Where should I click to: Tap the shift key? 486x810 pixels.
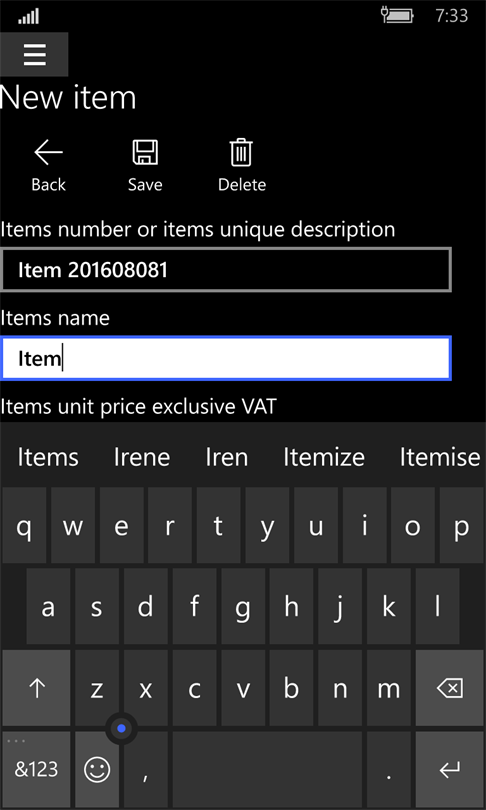click(x=36, y=688)
